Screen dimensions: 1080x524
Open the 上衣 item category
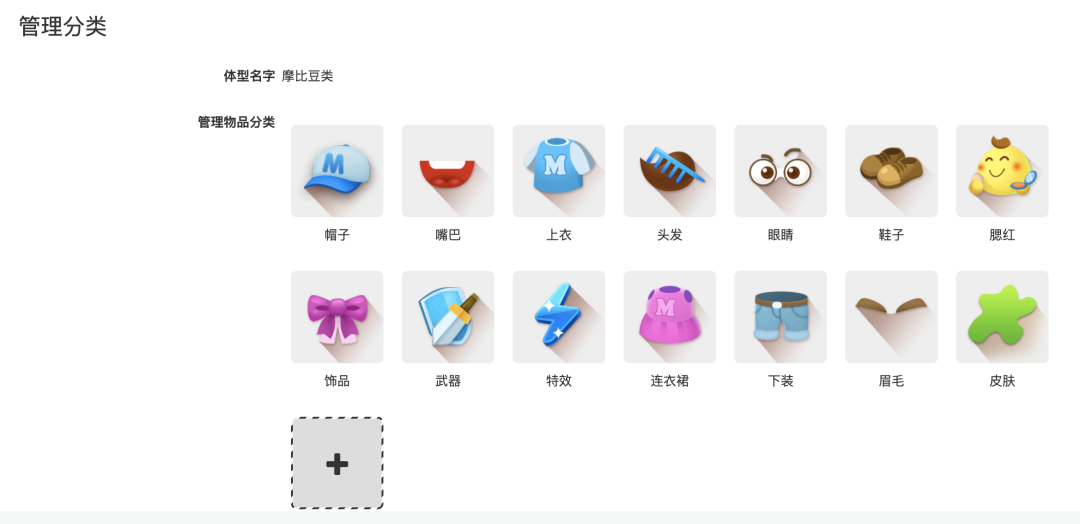[x=559, y=171]
